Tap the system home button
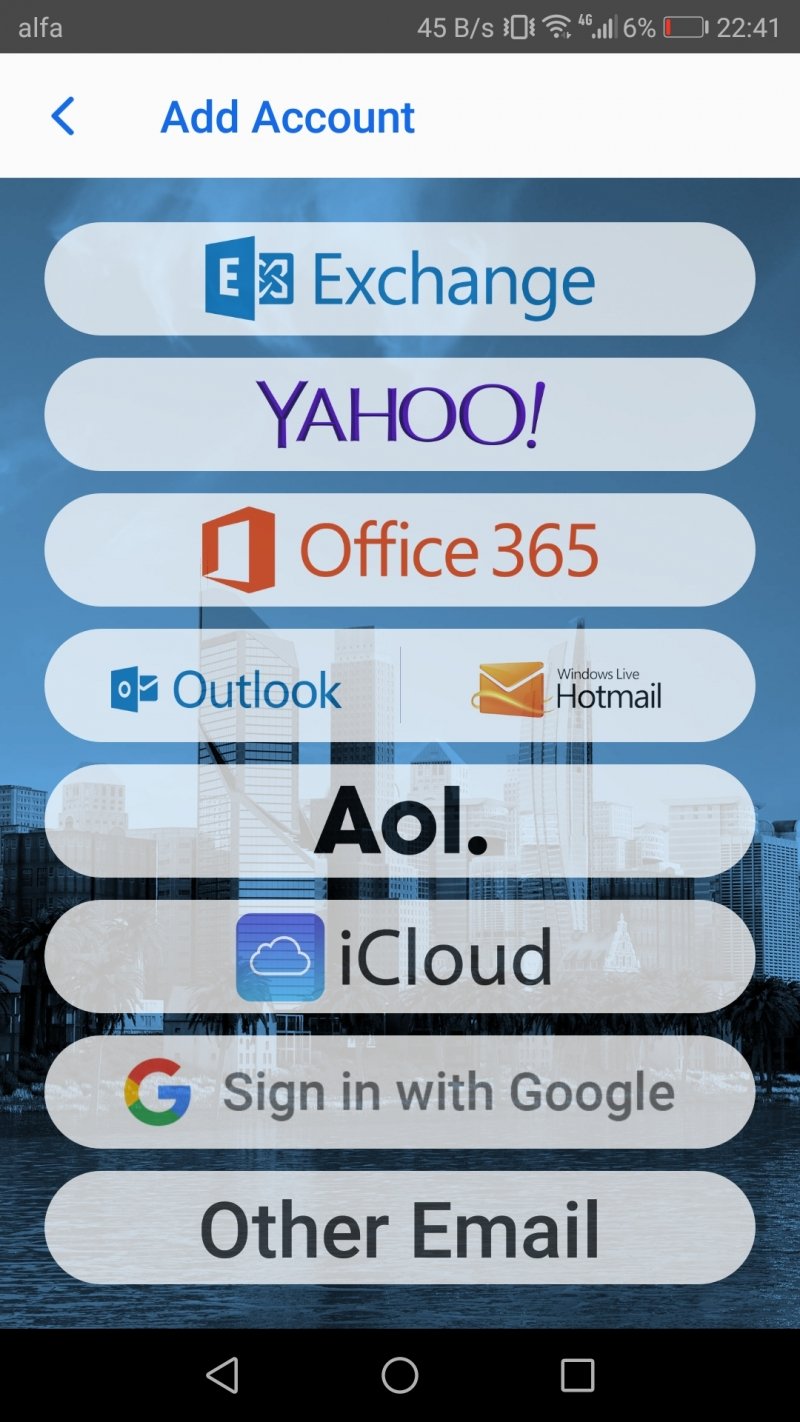800x1422 pixels. pos(400,1375)
